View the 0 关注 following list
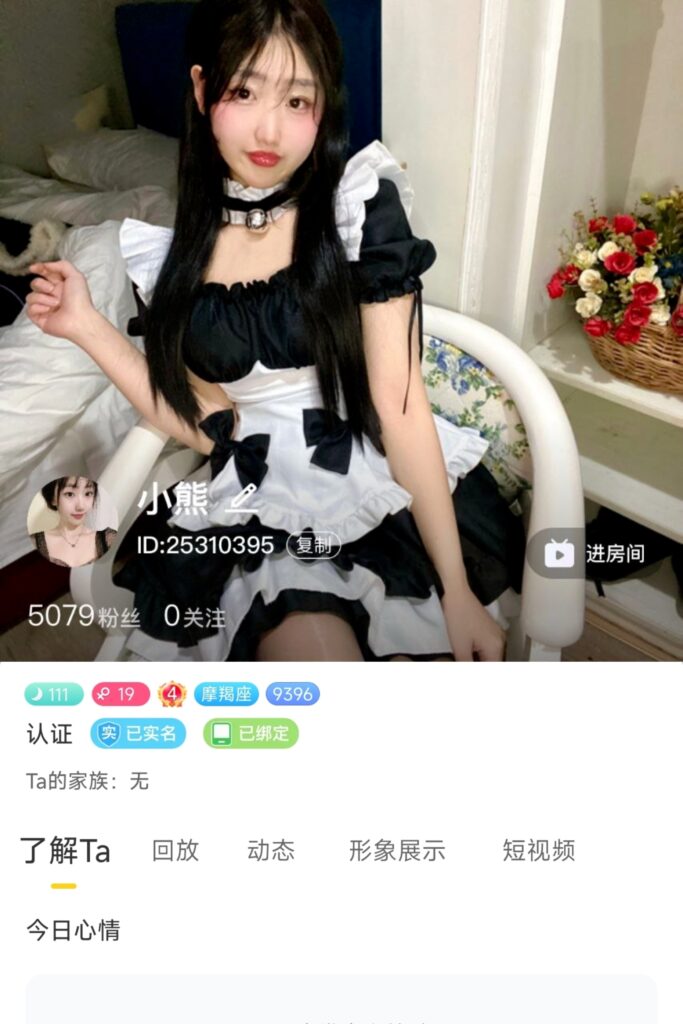Viewport: 683px width, 1024px height. pos(194,616)
